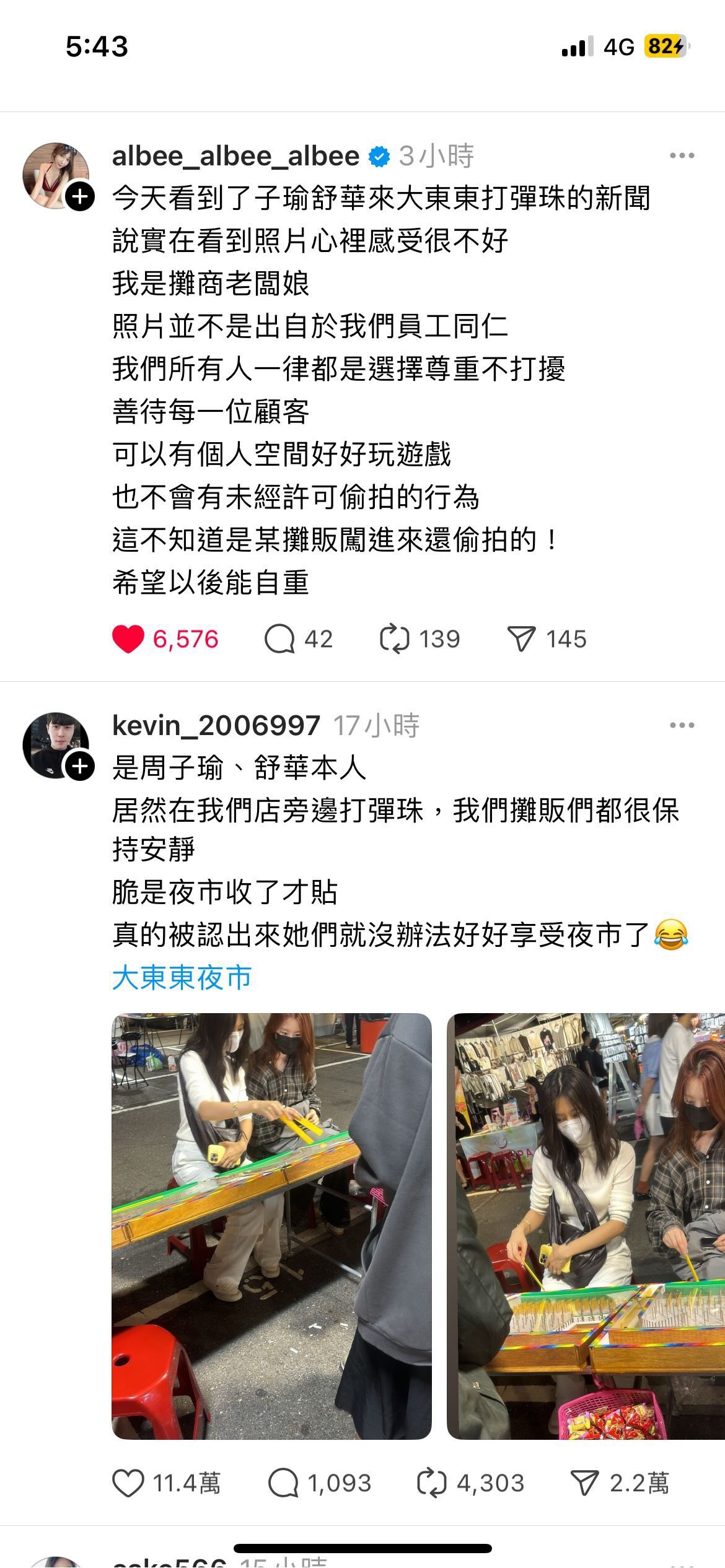Image resolution: width=725 pixels, height=1568 pixels.
Task: Open comments on kevin_2006997's post
Action: (283, 1483)
